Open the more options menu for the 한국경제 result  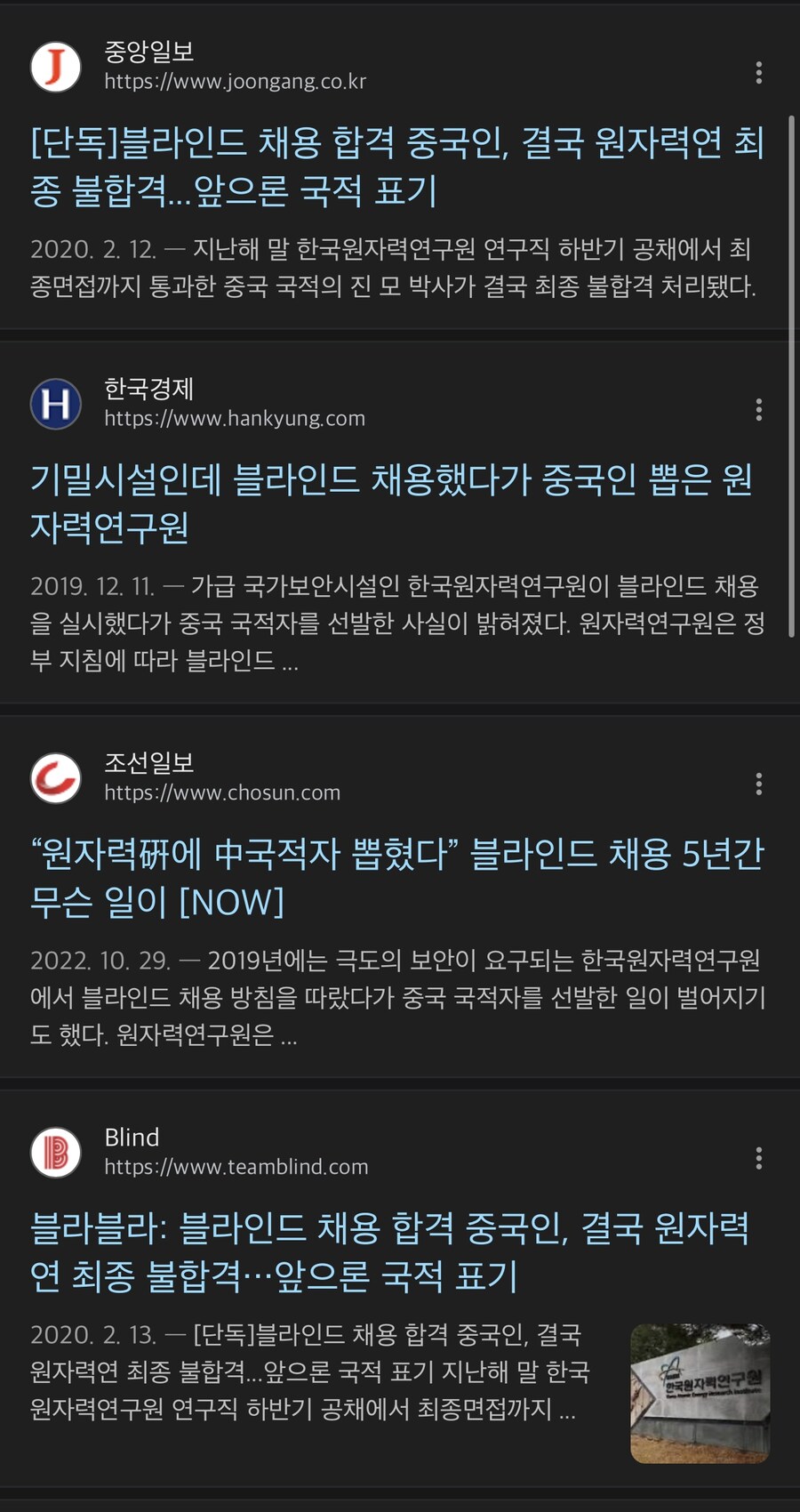click(758, 410)
